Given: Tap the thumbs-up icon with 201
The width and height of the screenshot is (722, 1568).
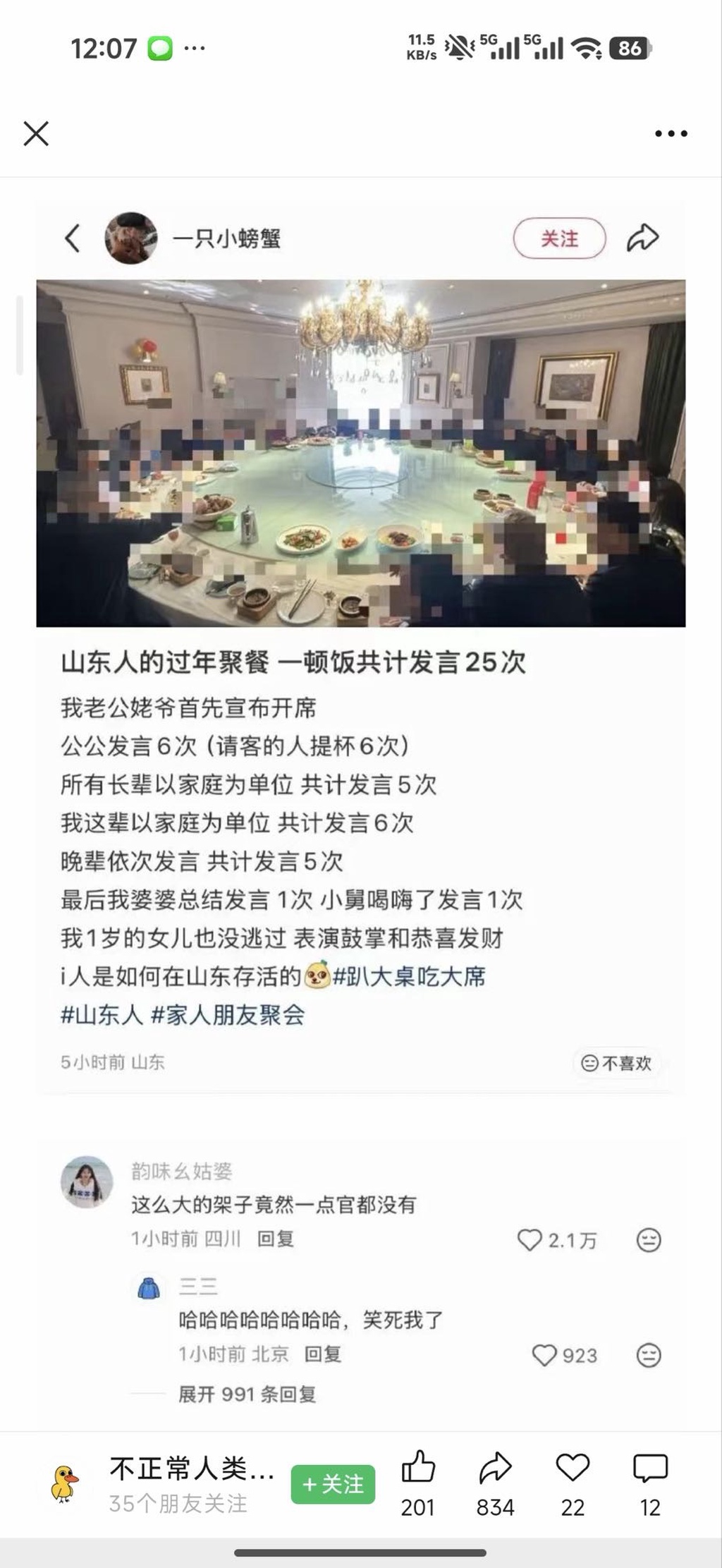Looking at the screenshot, I should (418, 1469).
